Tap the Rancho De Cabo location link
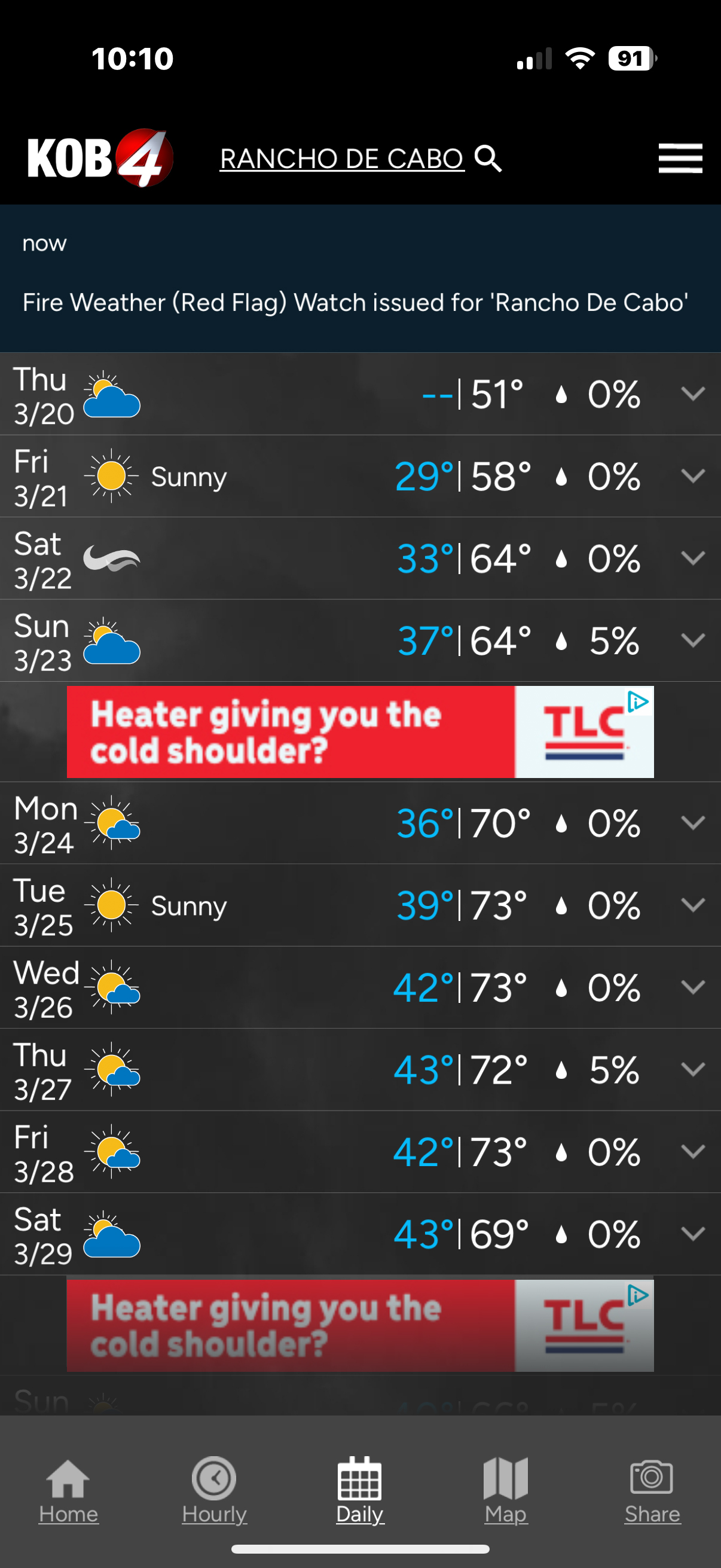This screenshot has height=1568, width=721. coord(342,159)
